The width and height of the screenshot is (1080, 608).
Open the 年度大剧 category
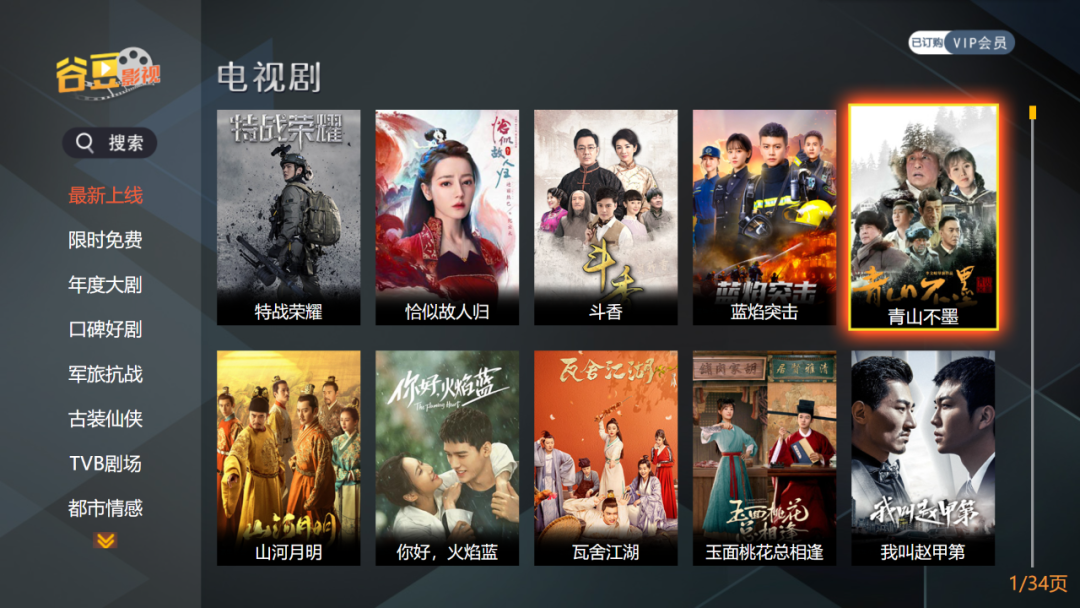point(105,285)
